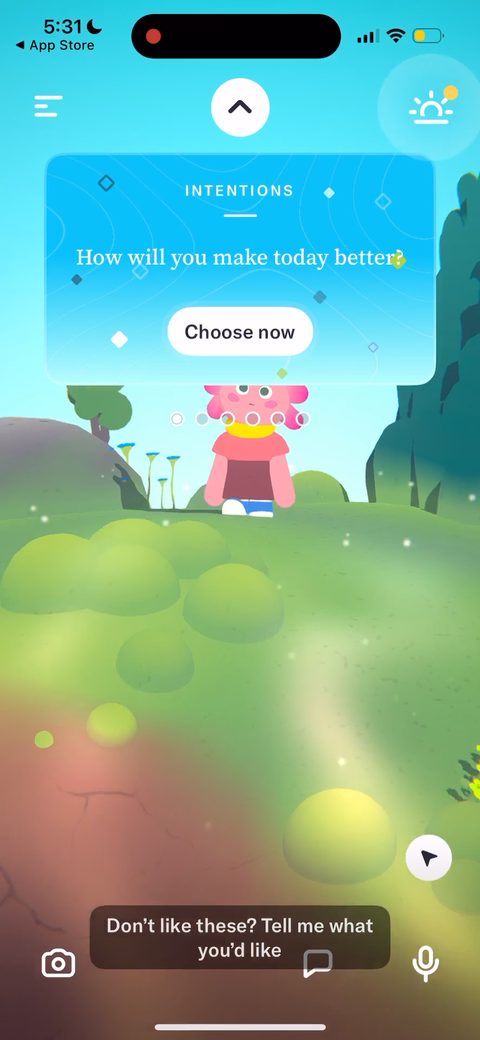Open the camera
Image resolution: width=480 pixels, height=1040 pixels.
coord(58,963)
